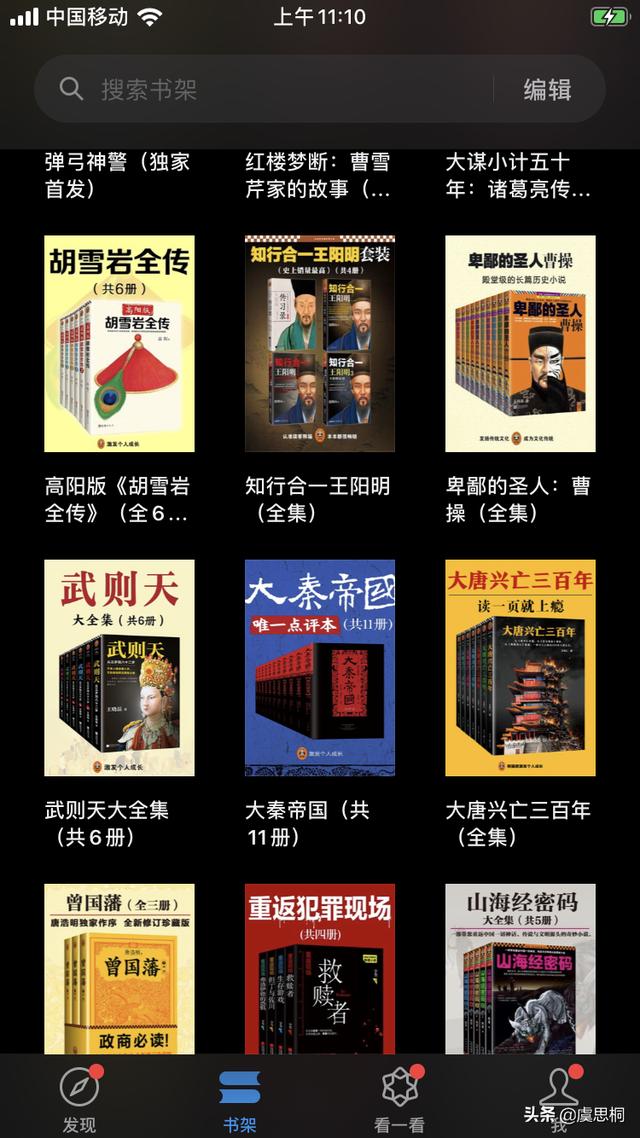This screenshot has width=640, height=1138.
Task: Switch to the 书架 tab
Action: [239, 1097]
